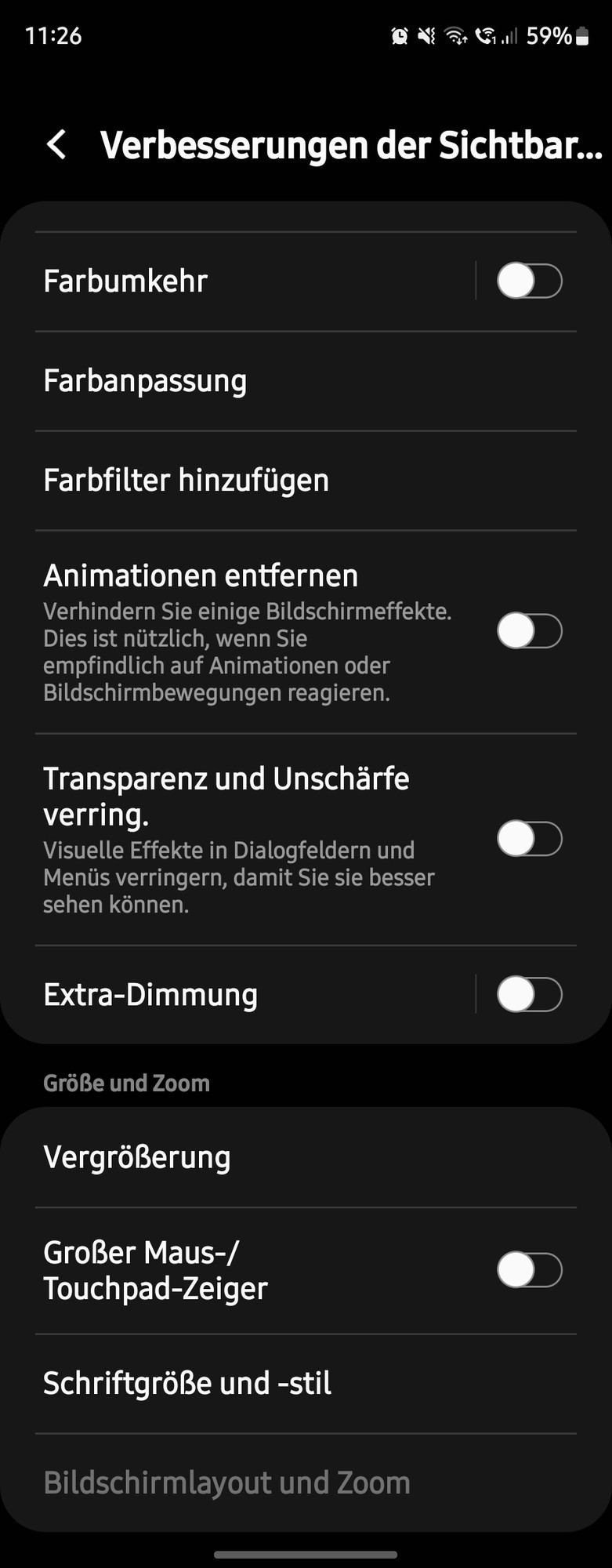Open Vergrößerung options
Screen dimensions: 612x1568
[x=306, y=1158]
